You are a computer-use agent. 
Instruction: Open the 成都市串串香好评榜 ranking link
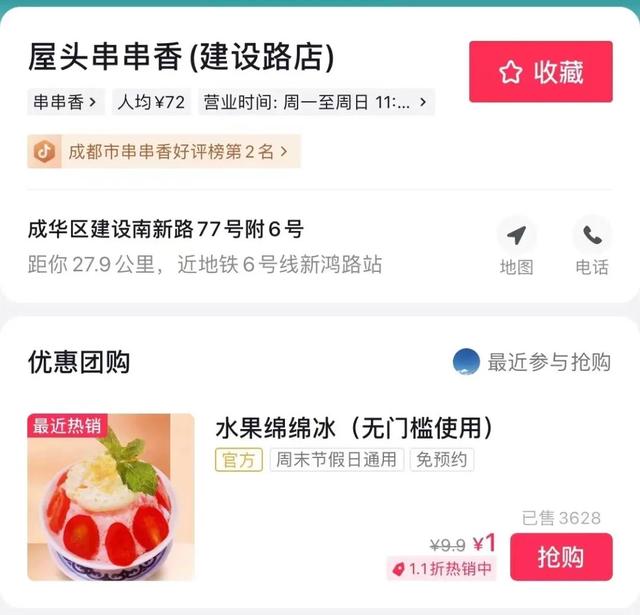(165, 152)
